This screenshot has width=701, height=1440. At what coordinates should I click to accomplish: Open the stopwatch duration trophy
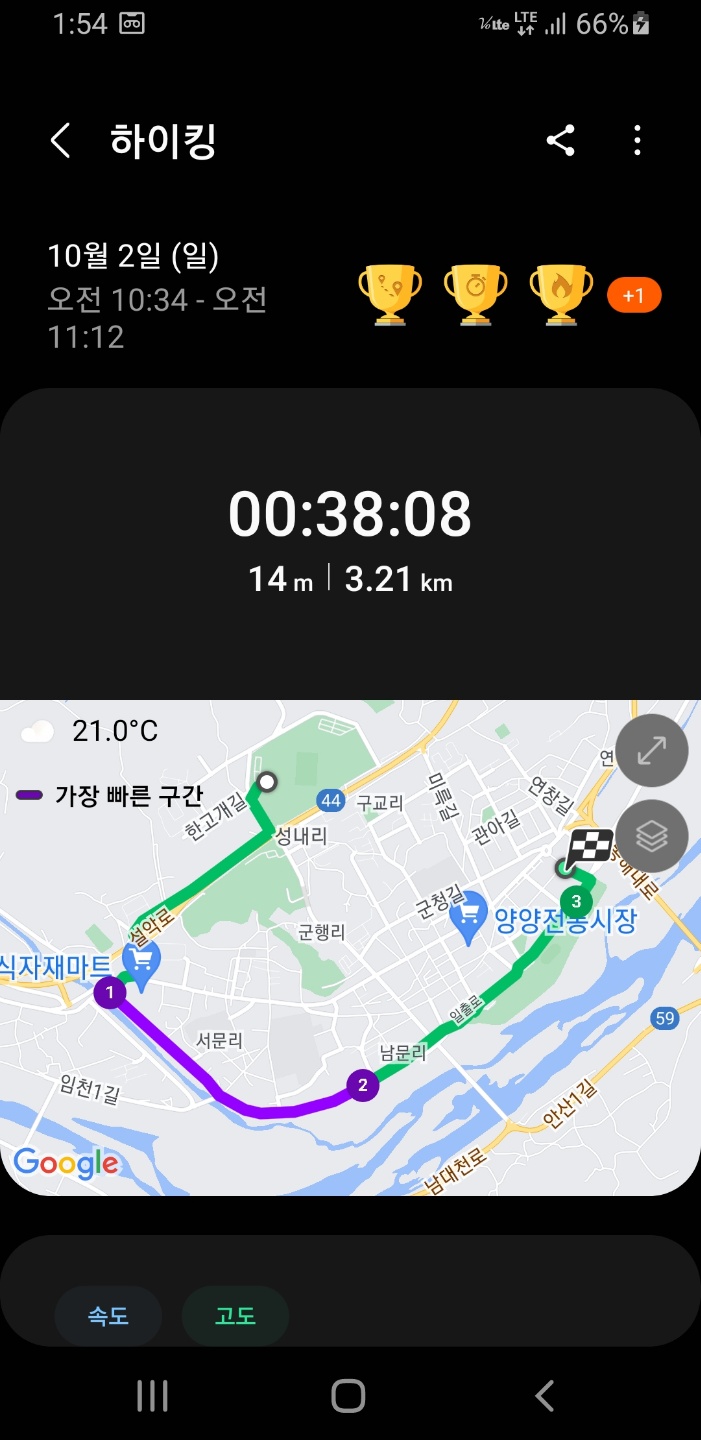tap(475, 294)
